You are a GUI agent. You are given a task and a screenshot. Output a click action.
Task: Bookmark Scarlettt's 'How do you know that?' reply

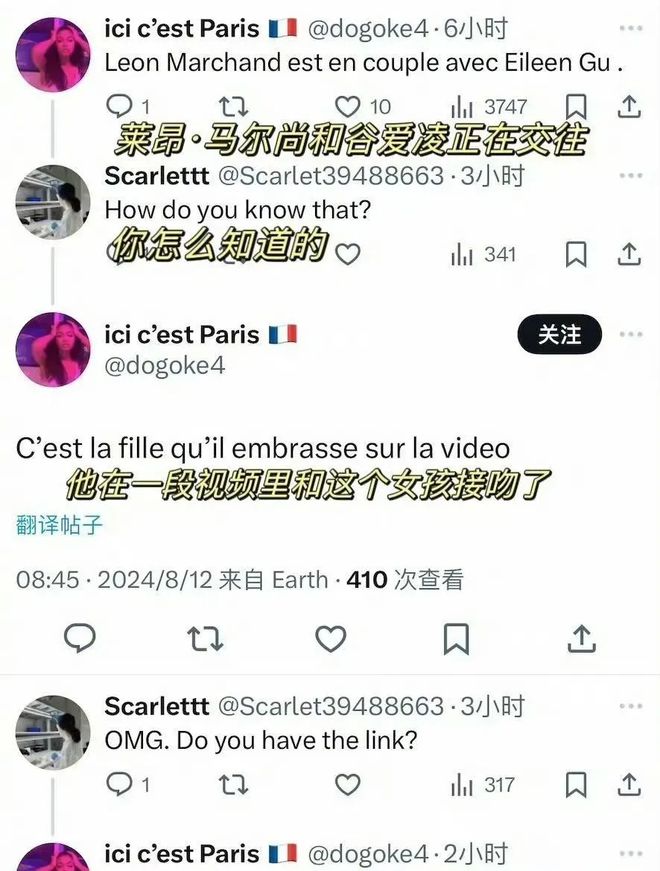click(576, 255)
